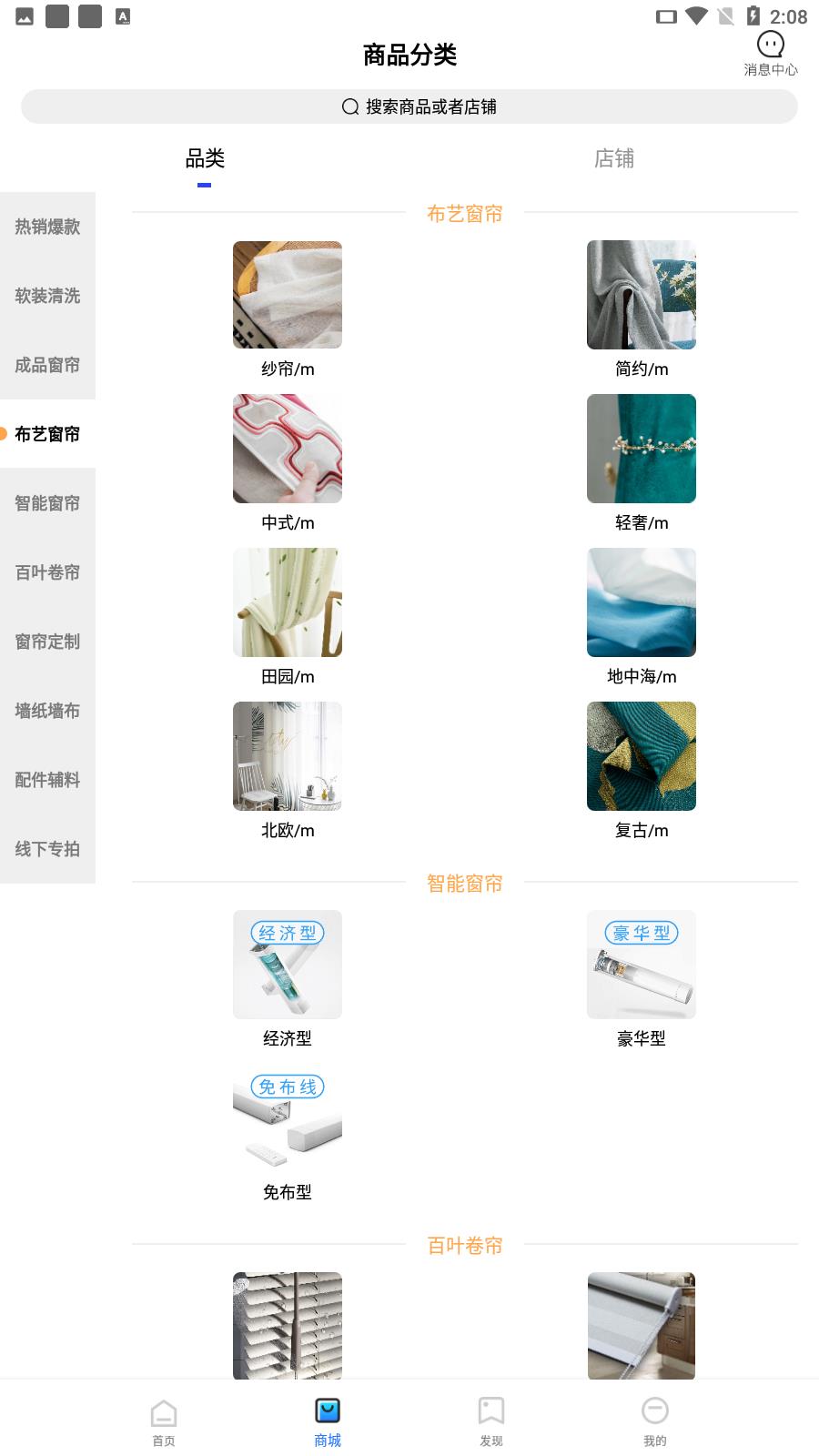
Task: Open the 软装清洗 category
Action: (x=47, y=296)
